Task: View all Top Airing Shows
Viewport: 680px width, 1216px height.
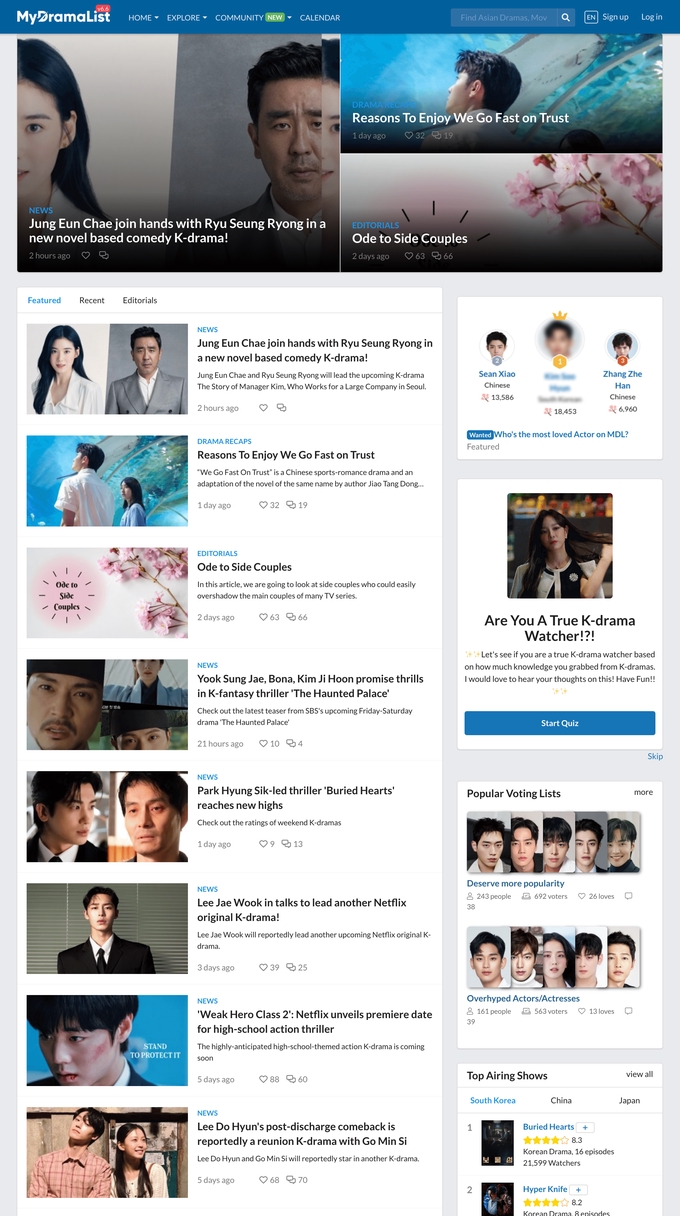Action: [x=639, y=1074]
